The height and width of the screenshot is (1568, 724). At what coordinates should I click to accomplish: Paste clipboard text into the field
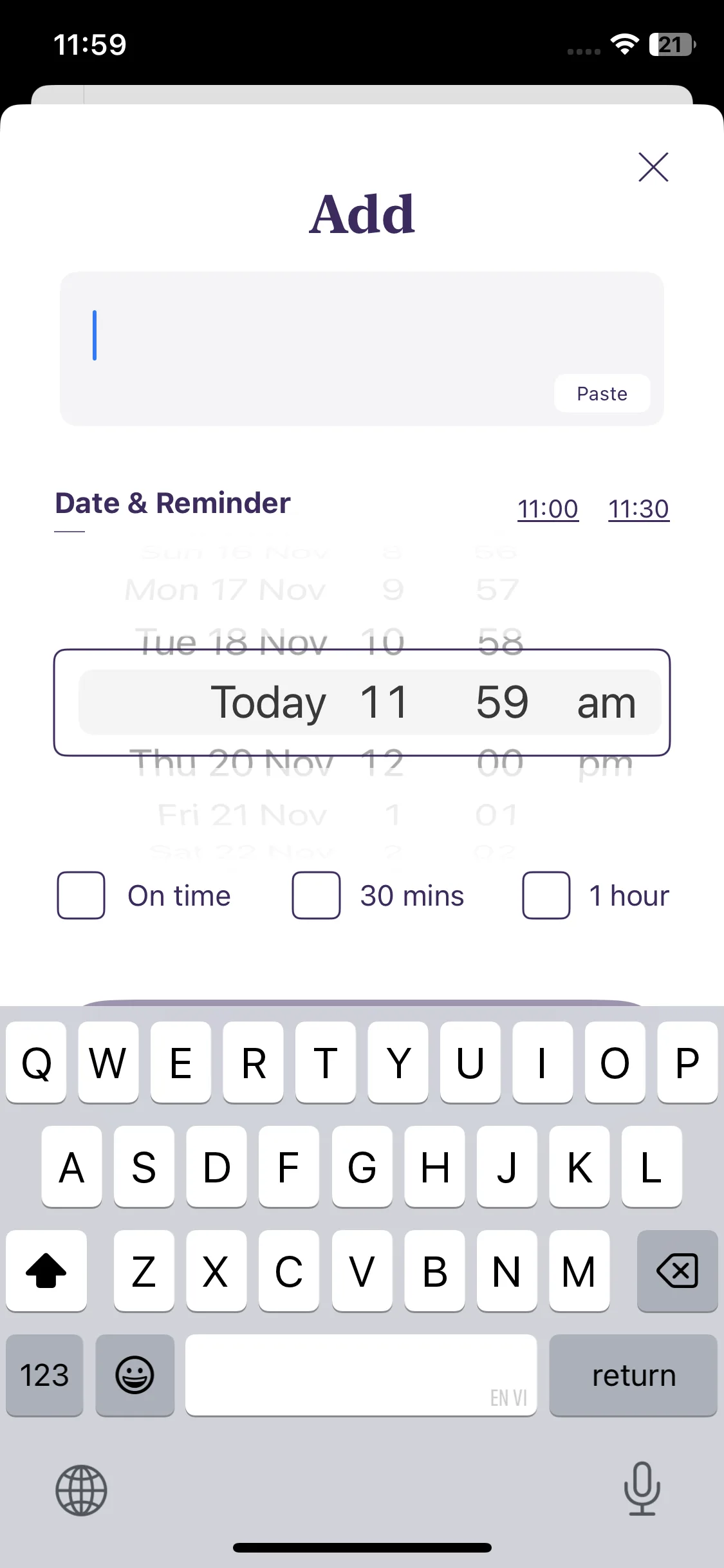(602, 393)
